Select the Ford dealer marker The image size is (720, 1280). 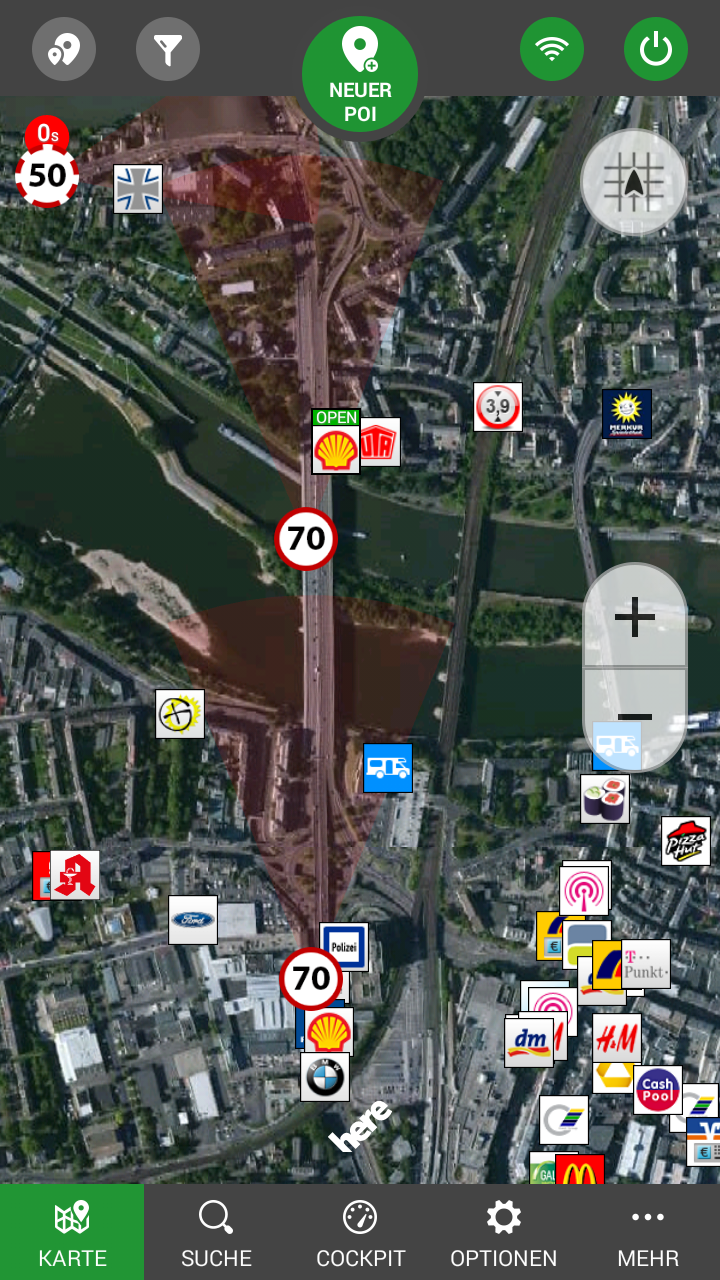point(193,920)
